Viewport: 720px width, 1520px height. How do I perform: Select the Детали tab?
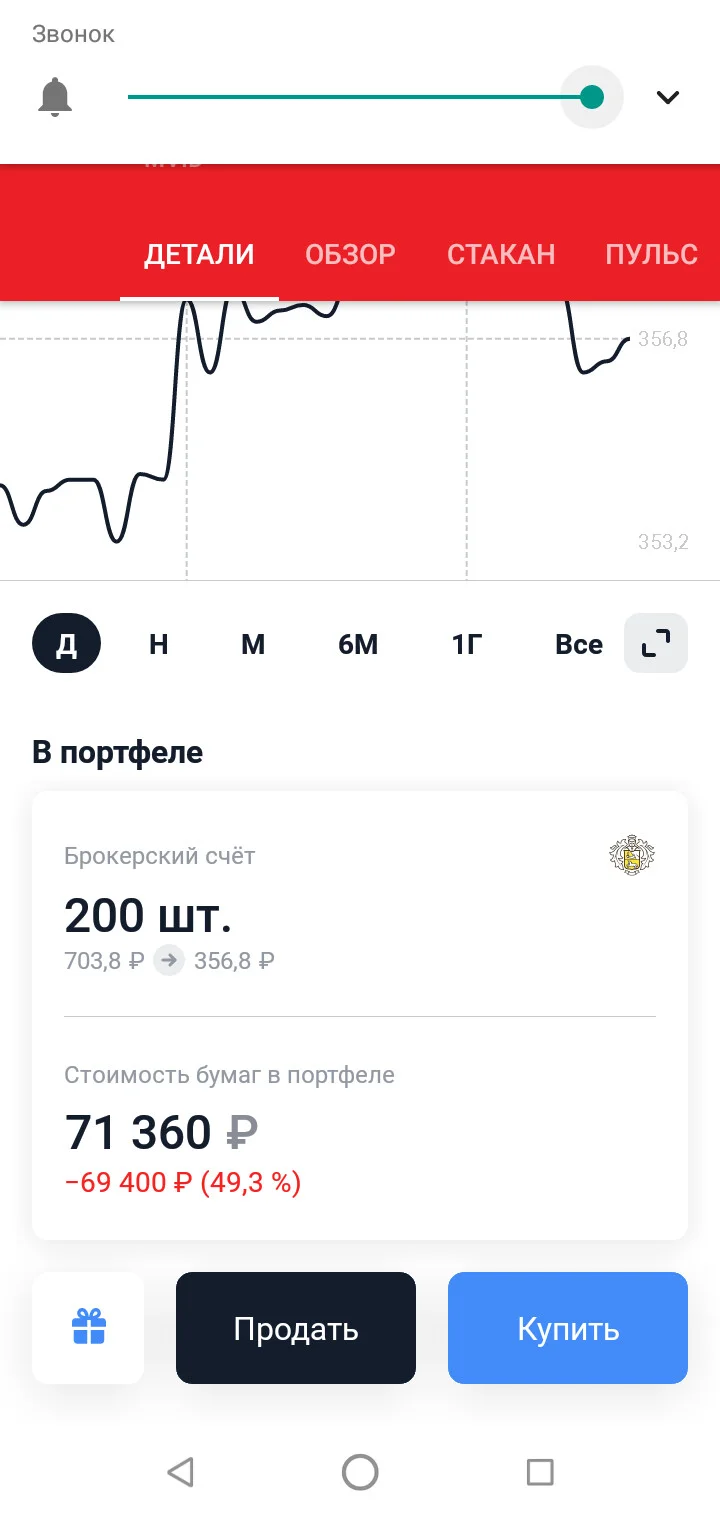point(199,254)
